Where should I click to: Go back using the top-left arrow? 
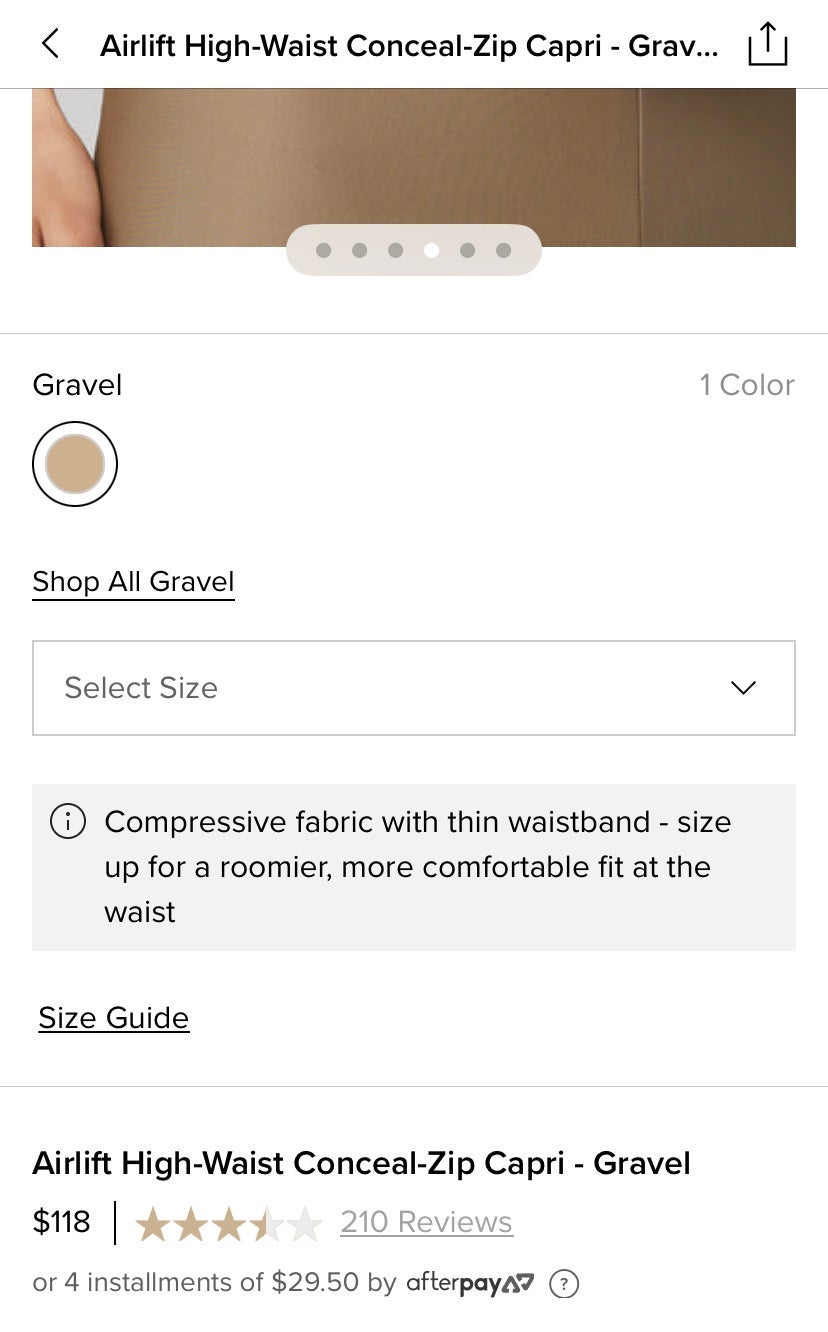tap(50, 44)
